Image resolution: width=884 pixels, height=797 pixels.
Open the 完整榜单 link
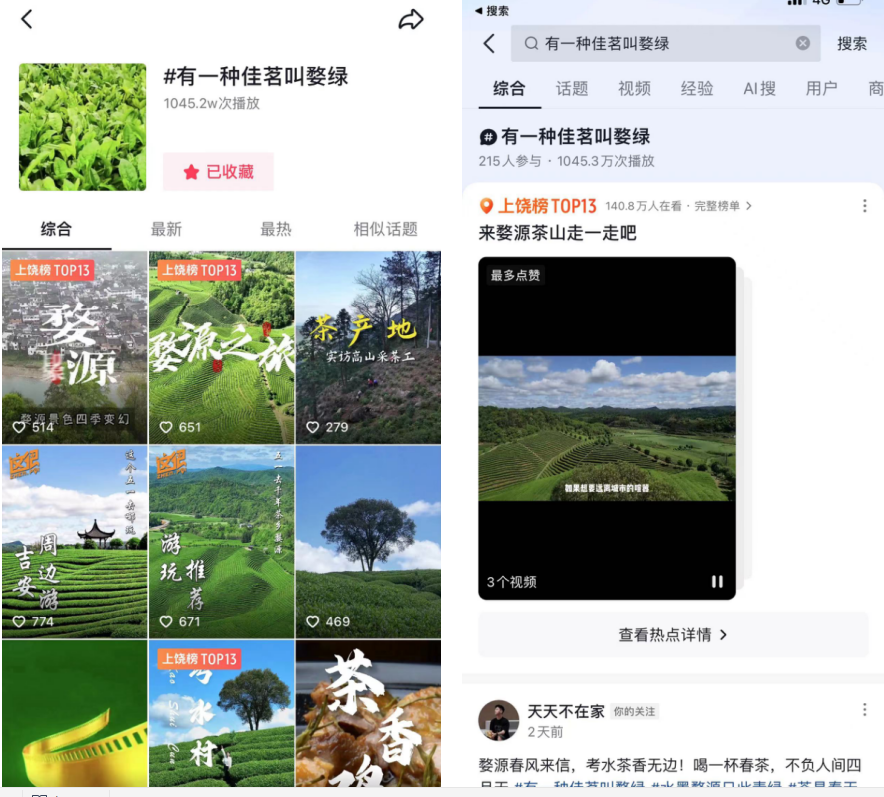pos(722,206)
